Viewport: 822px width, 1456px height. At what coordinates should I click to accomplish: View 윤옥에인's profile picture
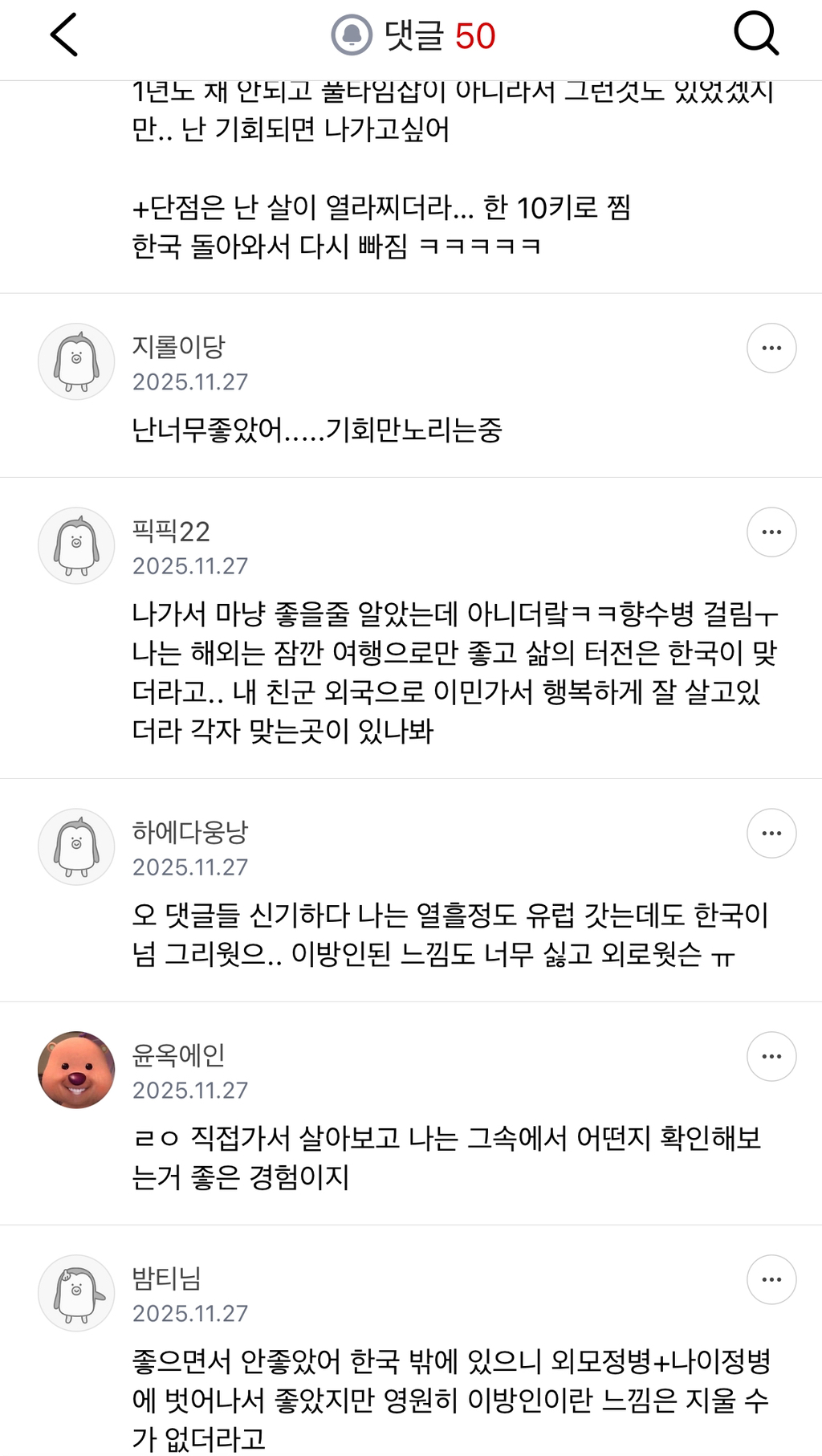click(x=76, y=1071)
